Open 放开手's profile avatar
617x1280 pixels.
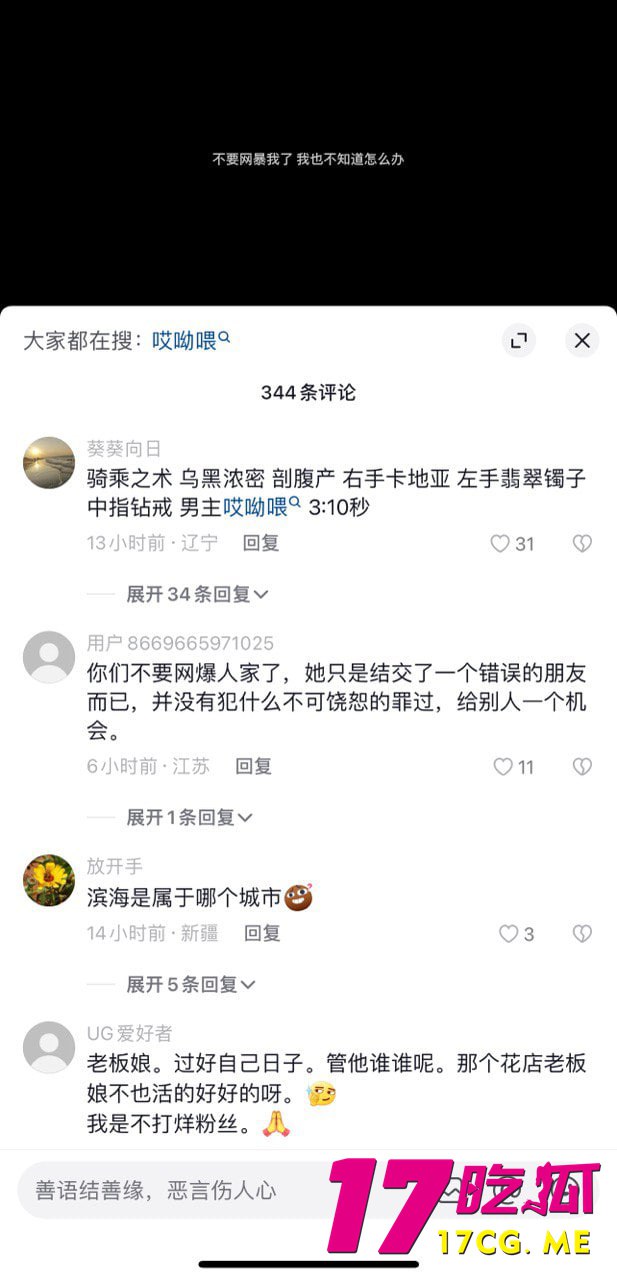coord(49,880)
